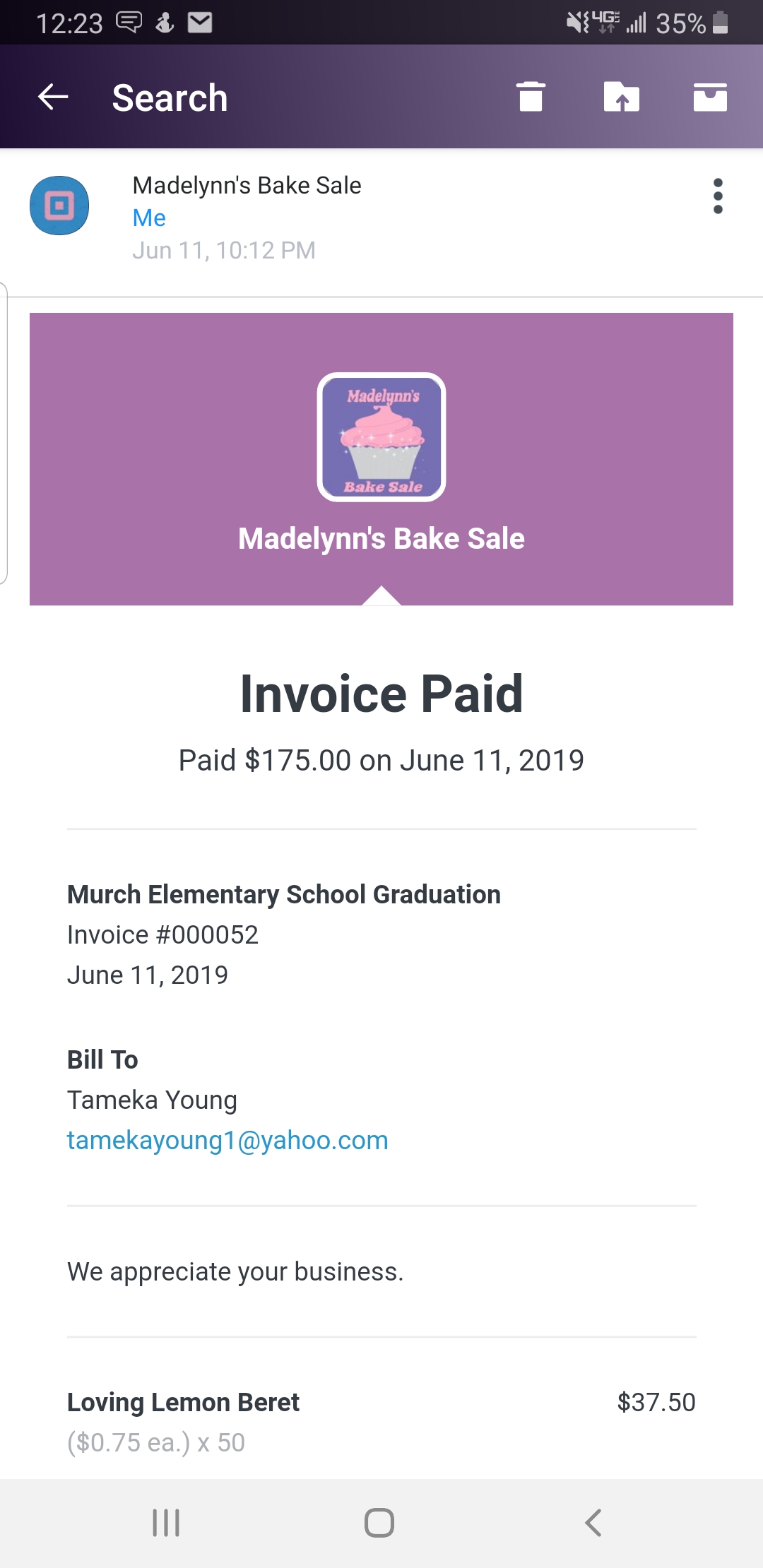This screenshot has height=1568, width=763.
Task: Move email to a folder
Action: [621, 97]
